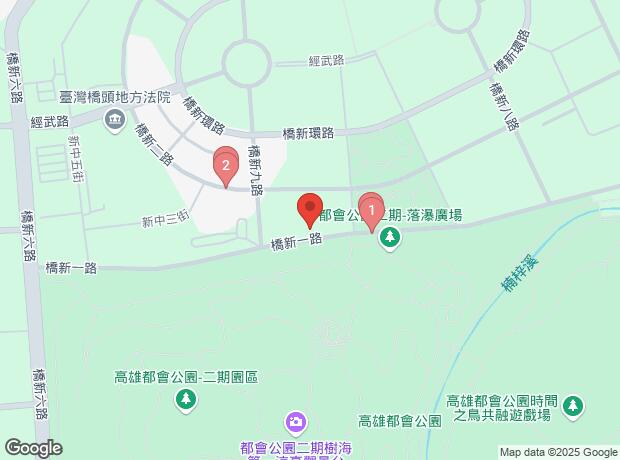Tap the map marker numbered 1
Viewport: 620px width, 460px height.
tap(372, 211)
